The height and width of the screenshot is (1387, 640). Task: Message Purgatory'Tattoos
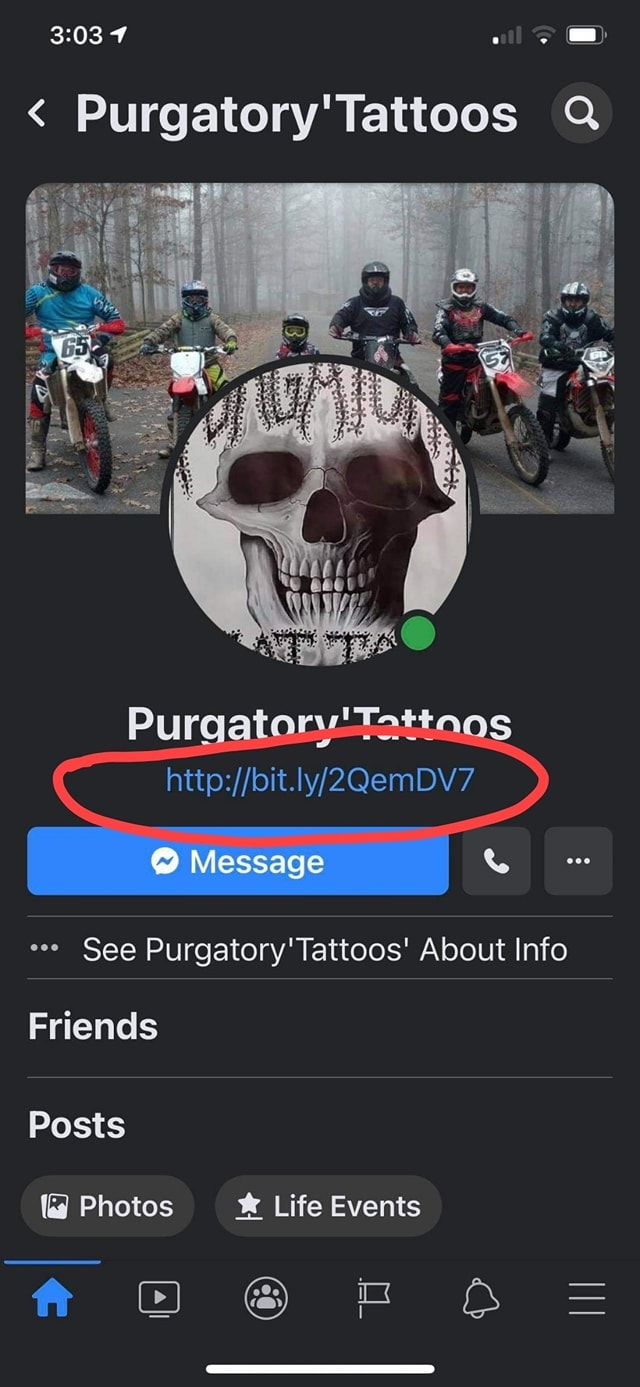tap(238, 861)
